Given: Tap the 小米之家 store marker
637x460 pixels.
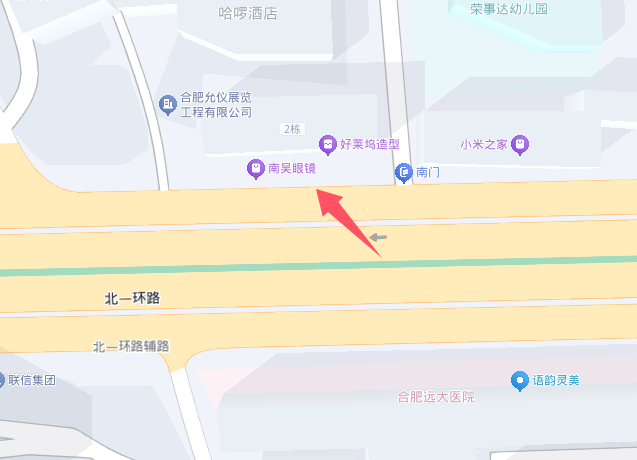Looking at the screenshot, I should coord(519,145).
